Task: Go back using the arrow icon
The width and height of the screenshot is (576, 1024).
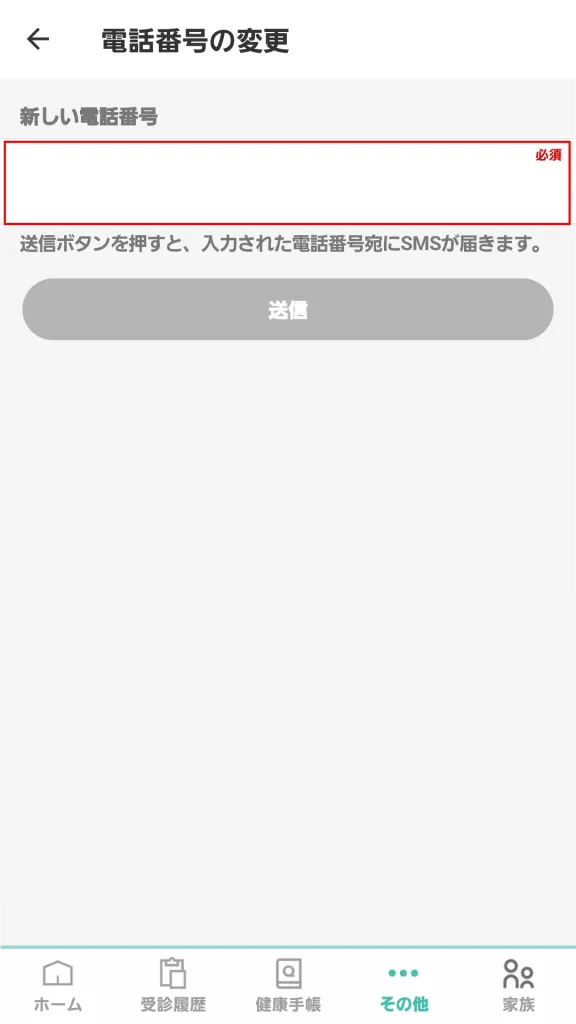Action: coord(38,40)
